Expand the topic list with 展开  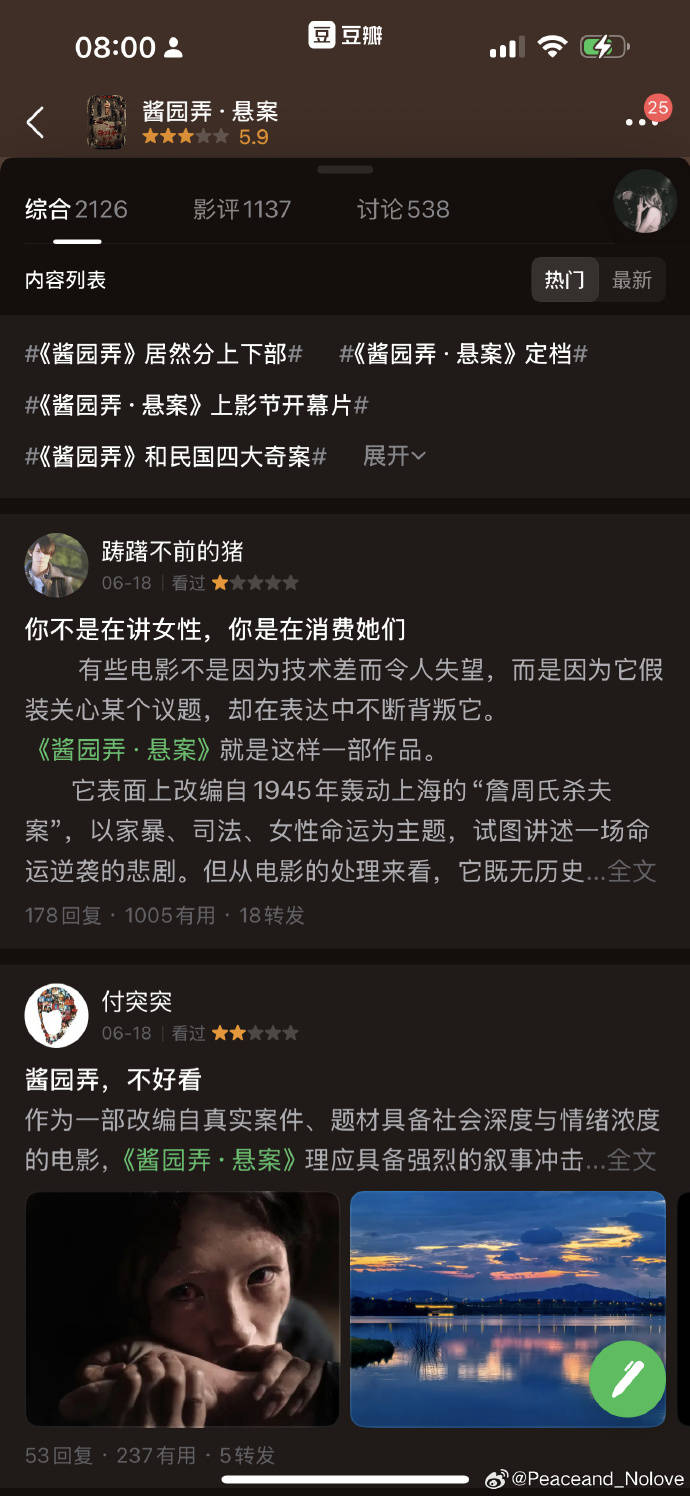pos(393,456)
